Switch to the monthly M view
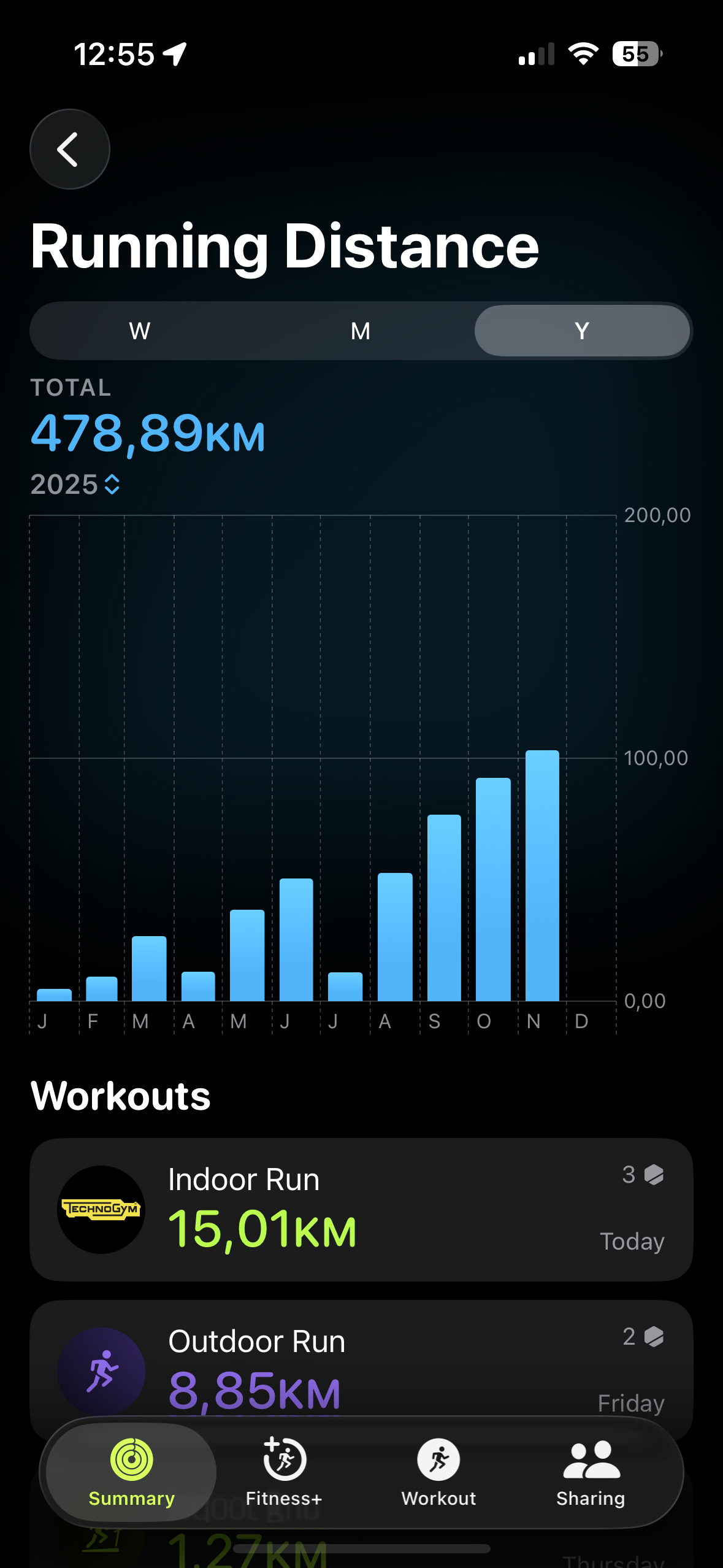723x1568 pixels. tap(361, 331)
